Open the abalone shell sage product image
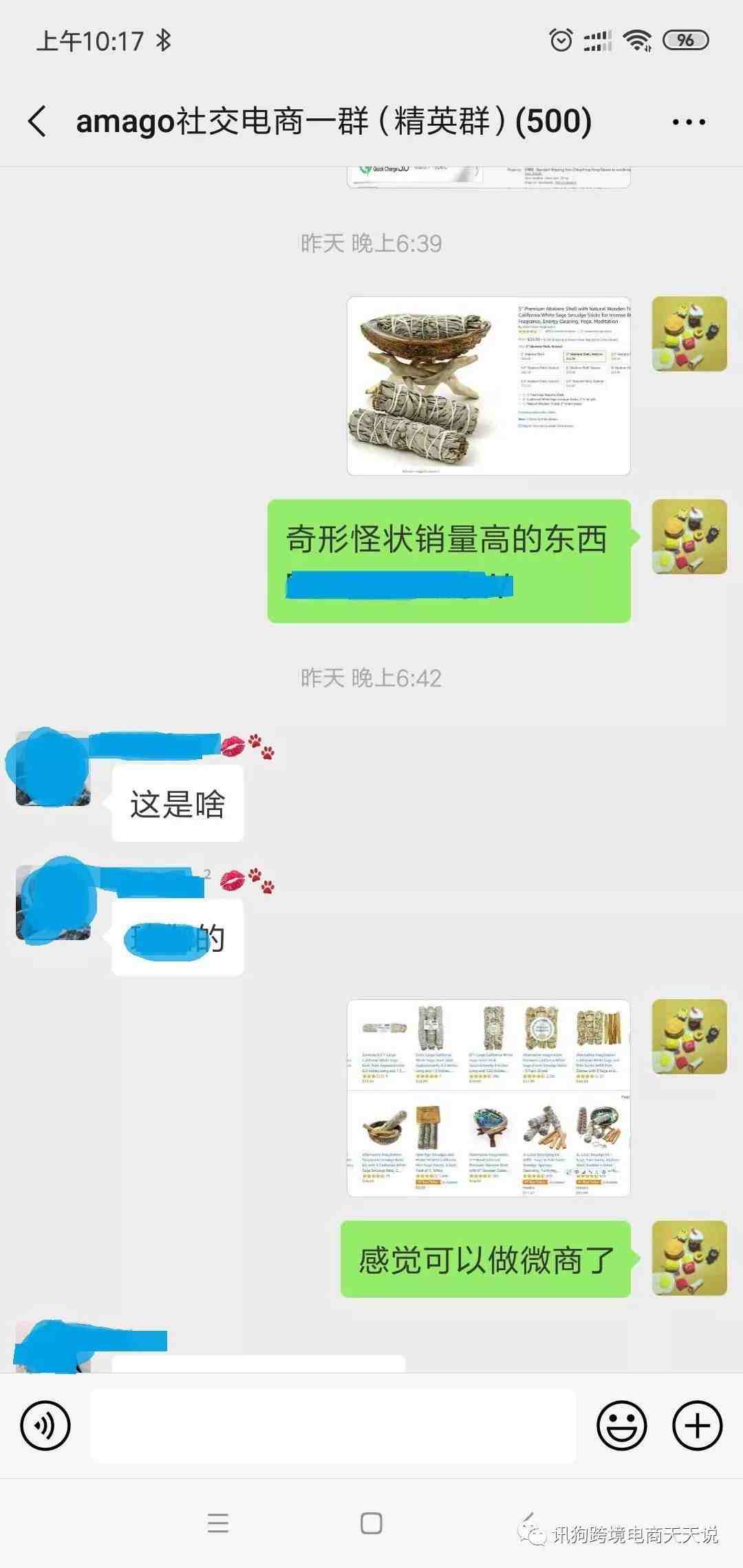 (488, 386)
